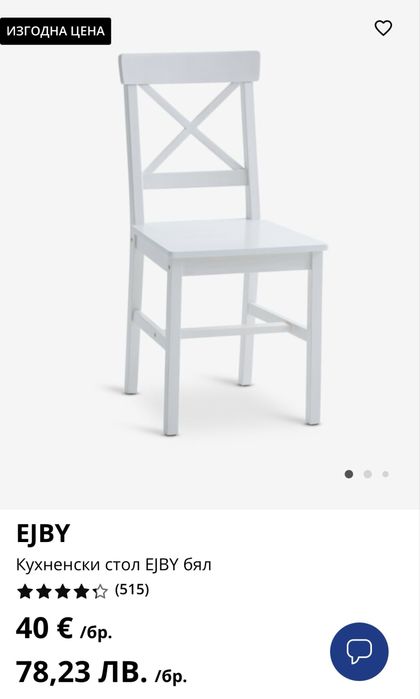The image size is (420, 699).
Task: View the 515 customer reviews rating
Action: click(82, 591)
